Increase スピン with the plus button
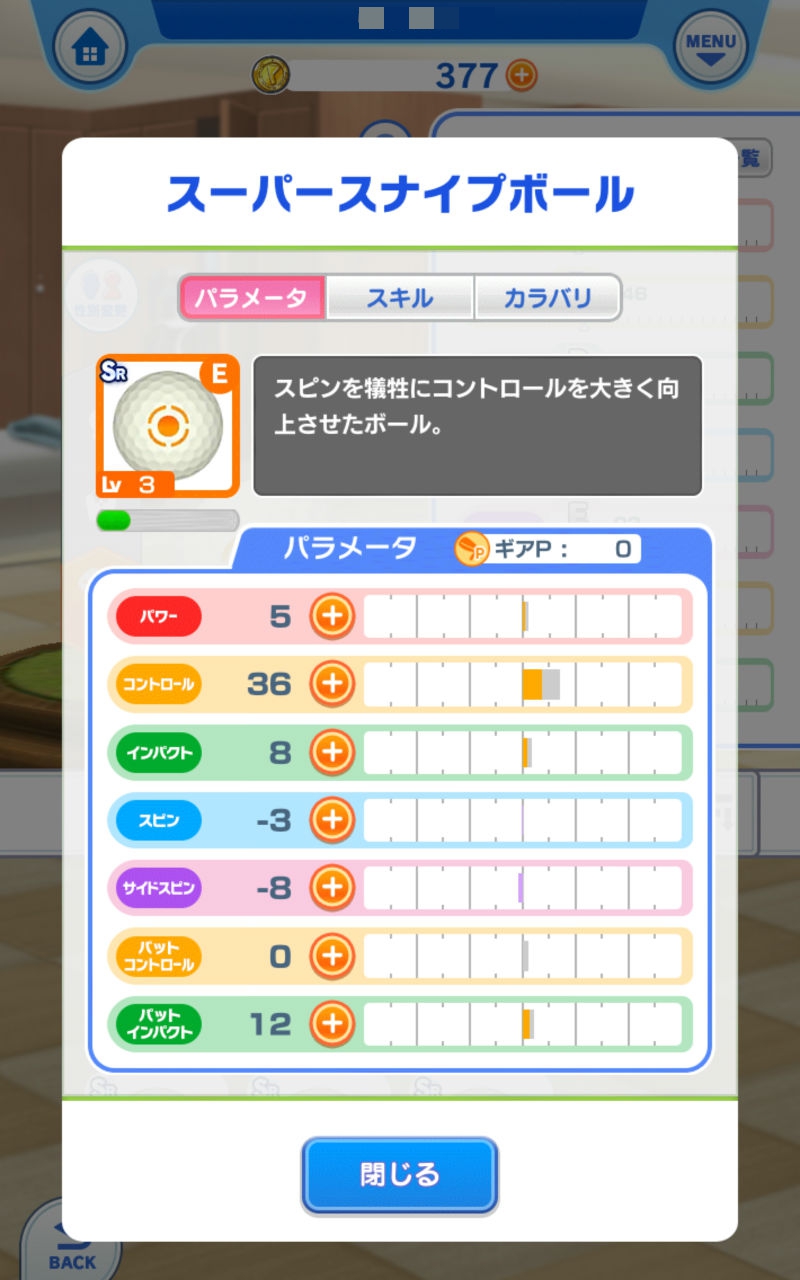Viewport: 800px width, 1280px height. (x=331, y=820)
